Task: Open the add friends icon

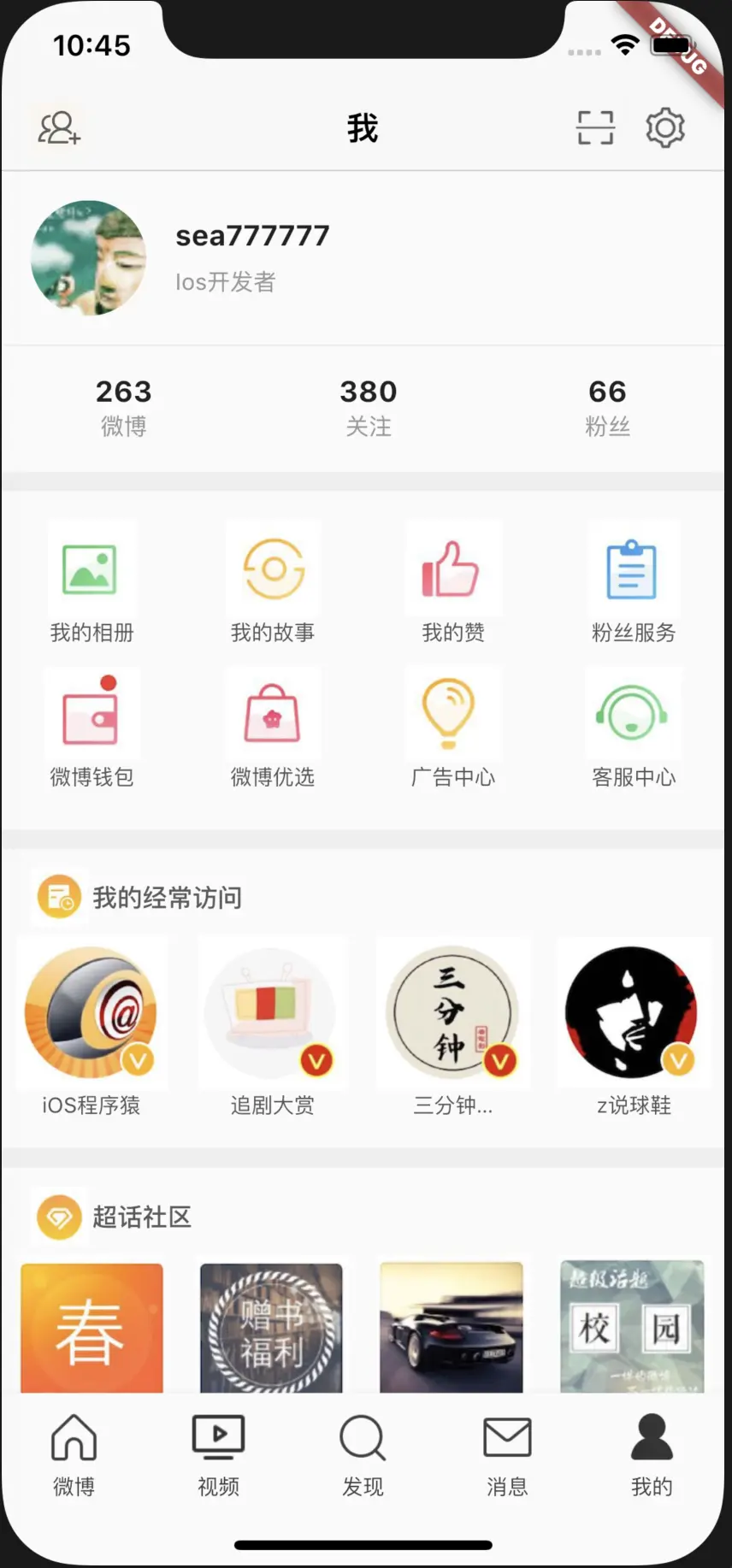Action: click(x=59, y=128)
